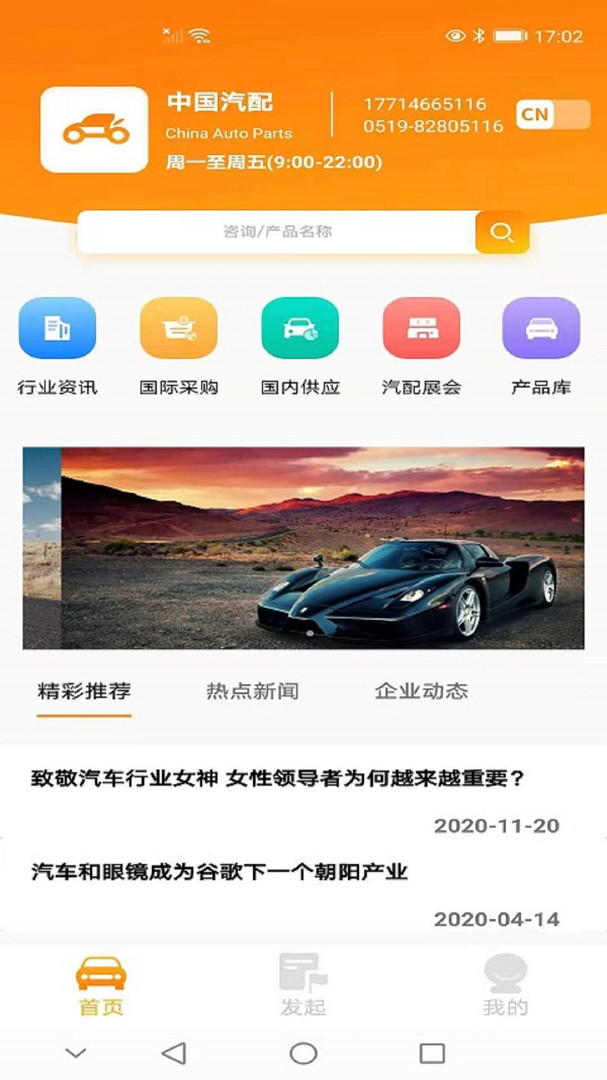Viewport: 607px width, 1080px height.
Task: Open article 汽车和眼镜成为谷歌下一个朝阳产业
Action: [220, 872]
